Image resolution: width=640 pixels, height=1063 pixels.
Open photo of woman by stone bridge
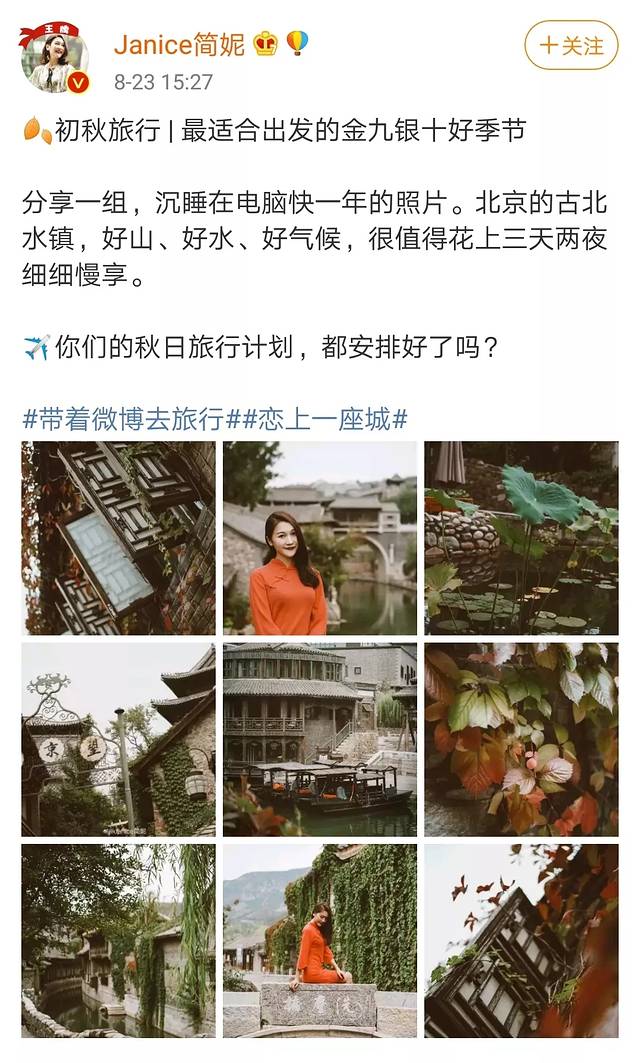(320, 538)
